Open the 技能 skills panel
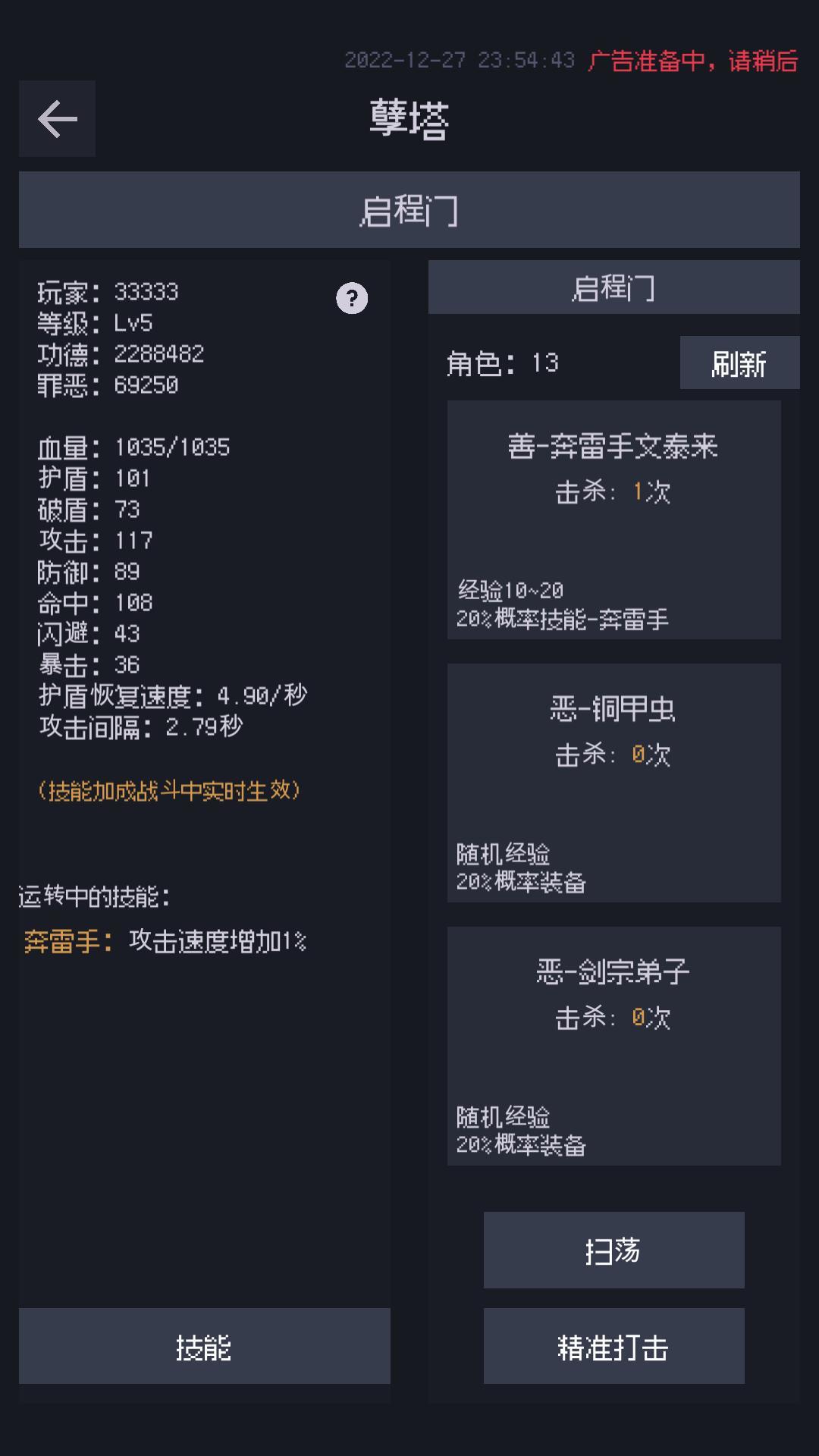The width and height of the screenshot is (819, 1456). pos(204,1347)
